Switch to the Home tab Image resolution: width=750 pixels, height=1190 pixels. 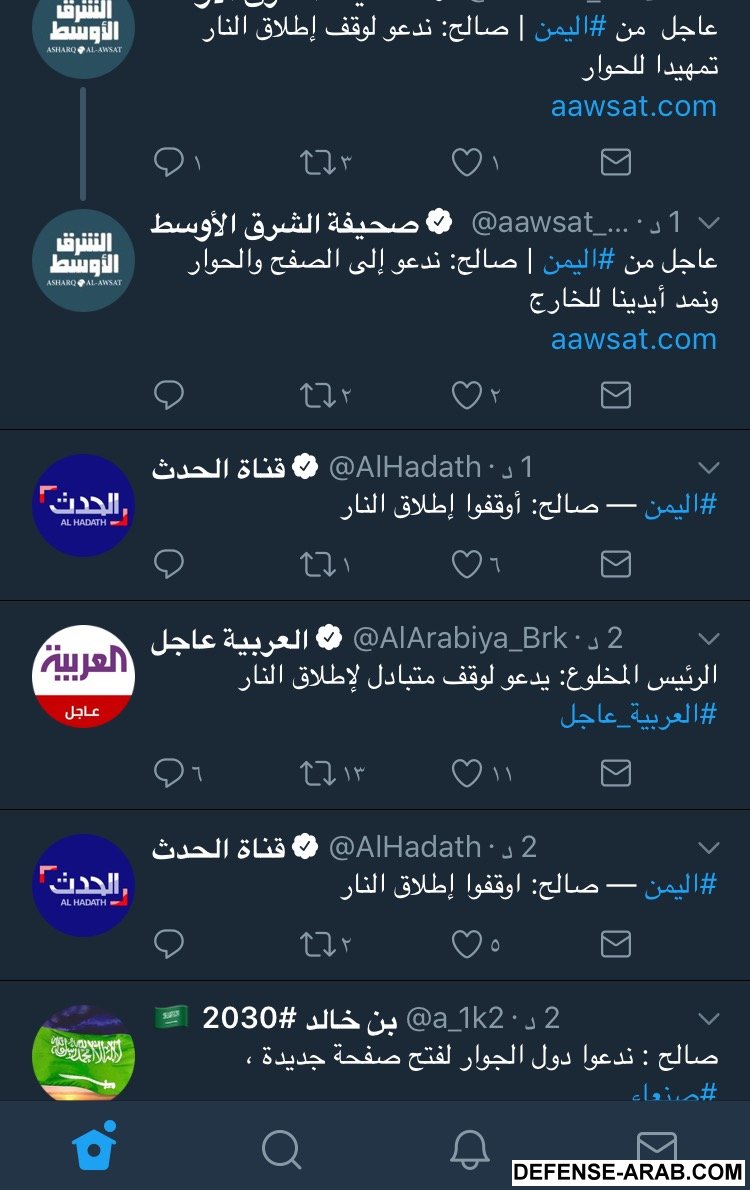pos(94,1147)
